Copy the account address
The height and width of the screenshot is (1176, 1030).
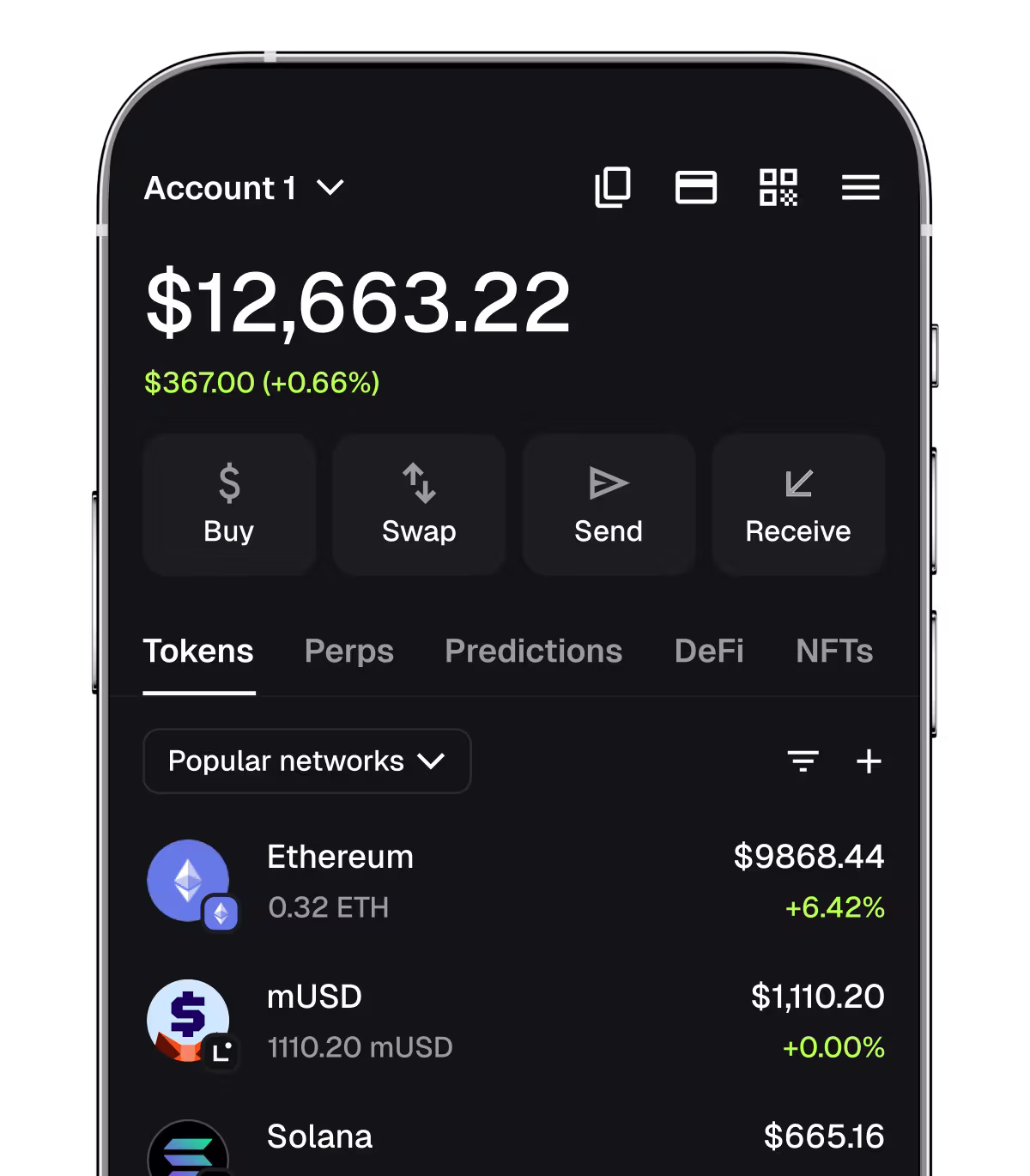tap(612, 188)
